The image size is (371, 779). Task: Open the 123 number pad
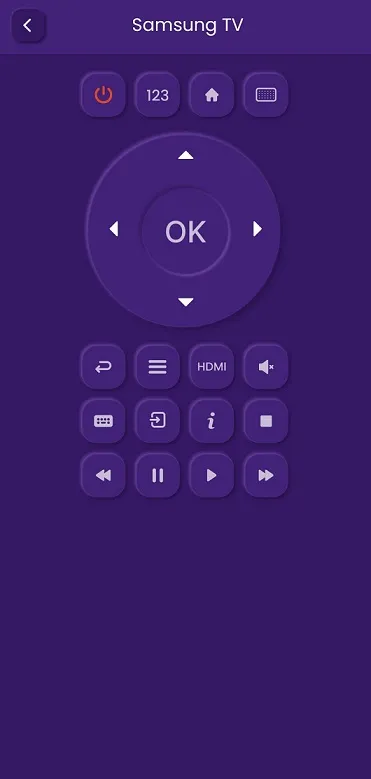(157, 95)
